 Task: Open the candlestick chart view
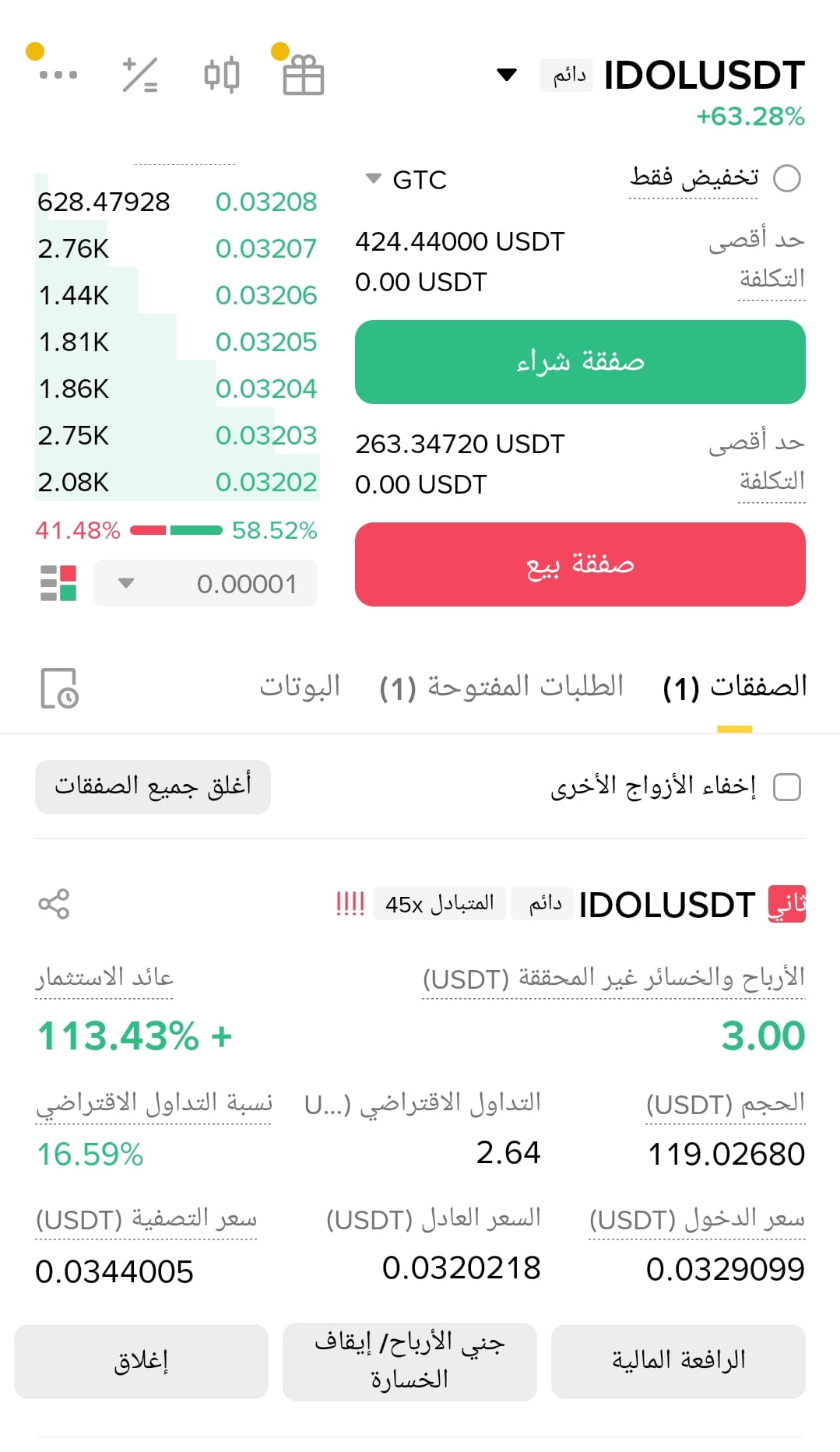(x=221, y=76)
